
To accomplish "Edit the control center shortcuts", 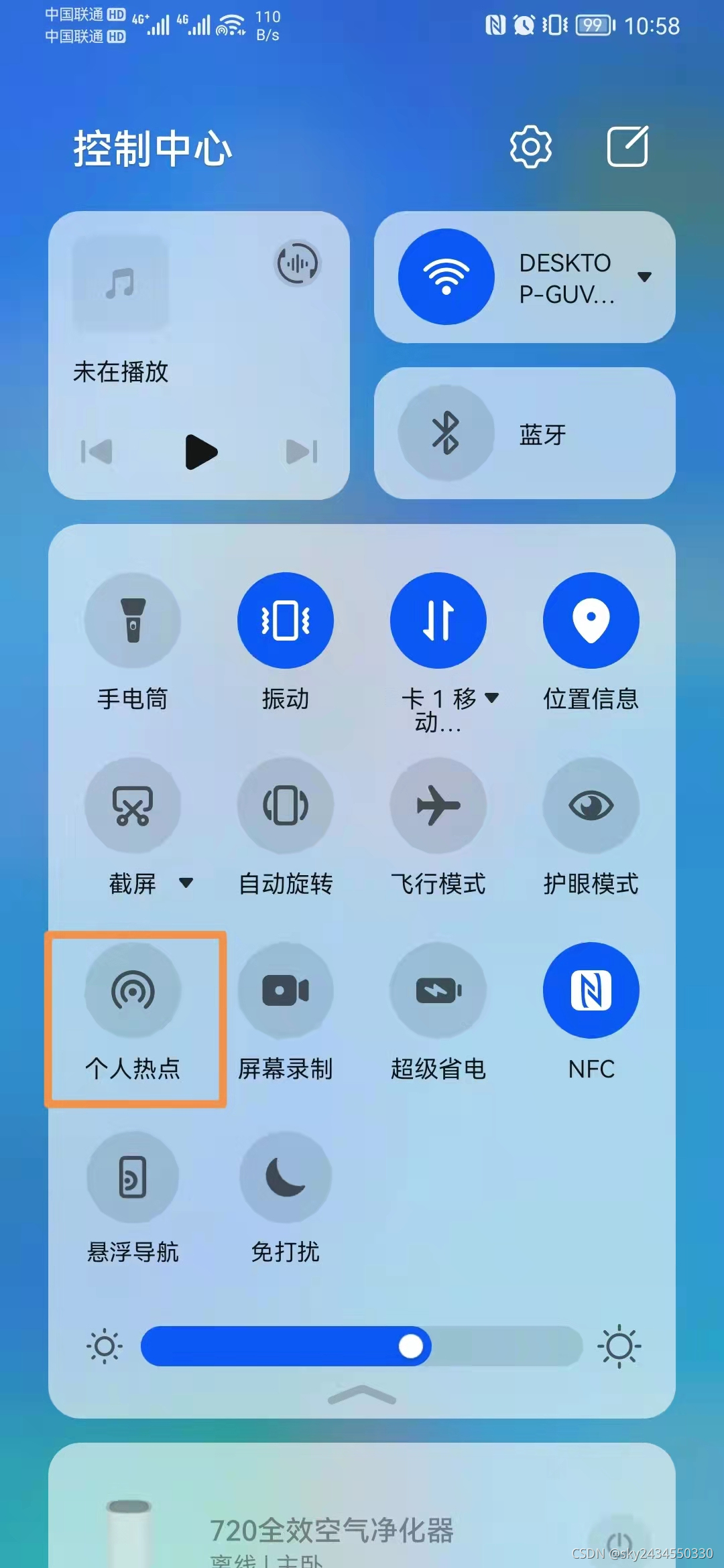I will coord(627,146).
